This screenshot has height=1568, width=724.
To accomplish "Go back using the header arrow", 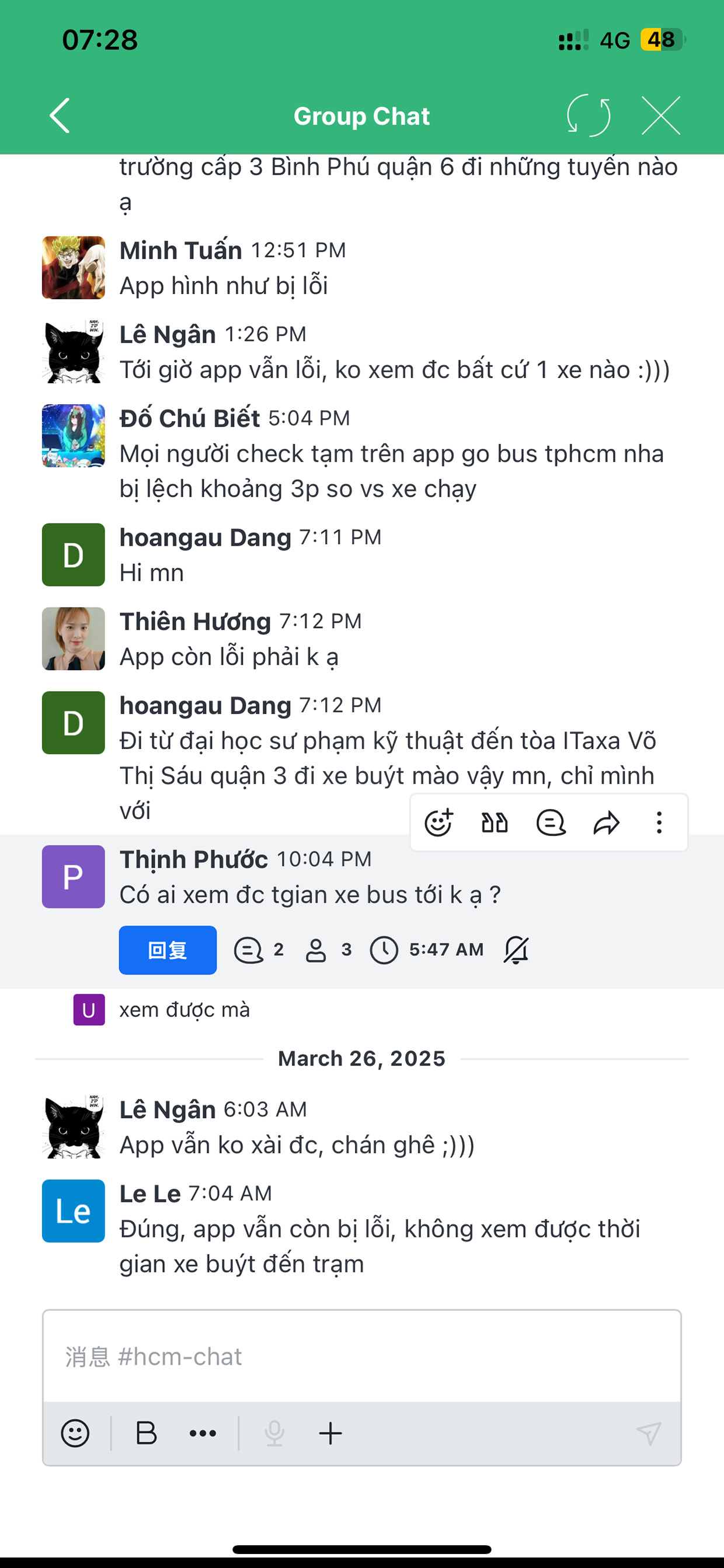I will tap(60, 116).
